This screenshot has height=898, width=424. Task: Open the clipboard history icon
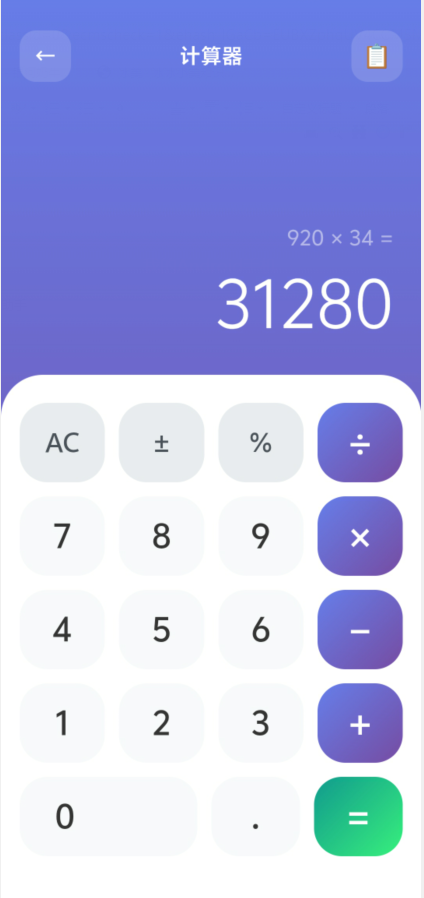pos(377,56)
